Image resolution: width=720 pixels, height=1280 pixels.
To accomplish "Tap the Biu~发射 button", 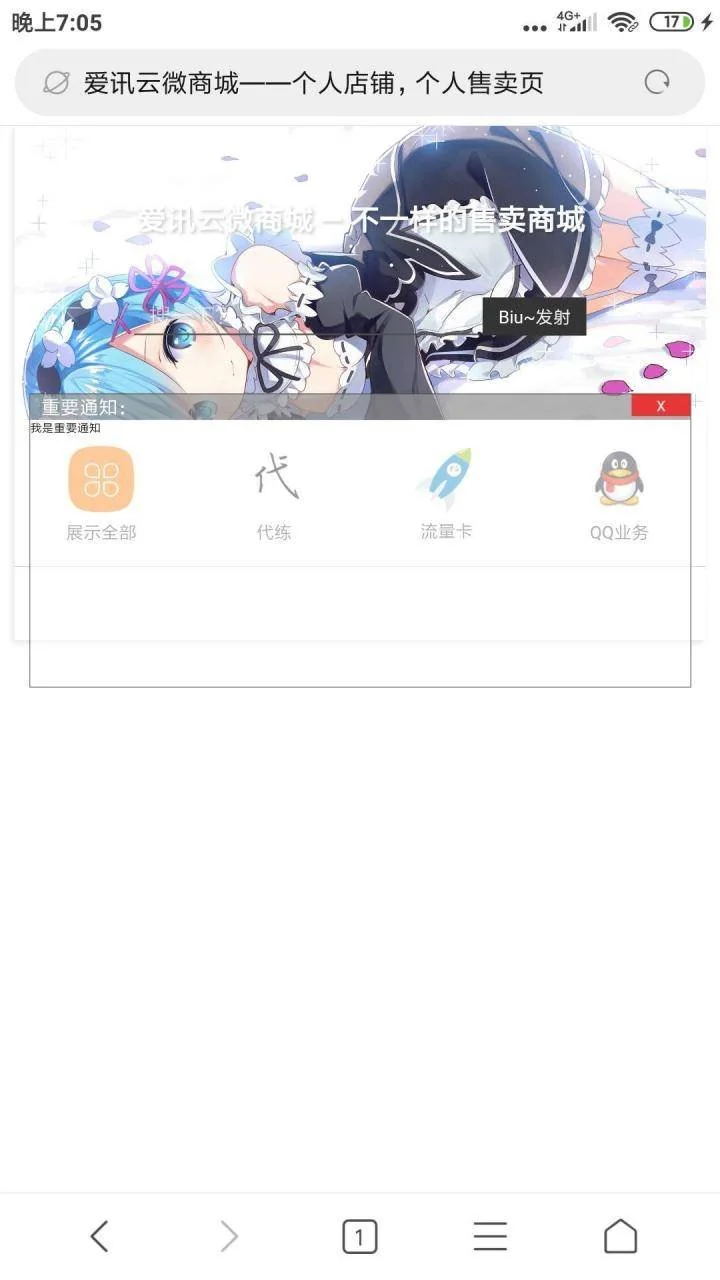I will (x=534, y=317).
